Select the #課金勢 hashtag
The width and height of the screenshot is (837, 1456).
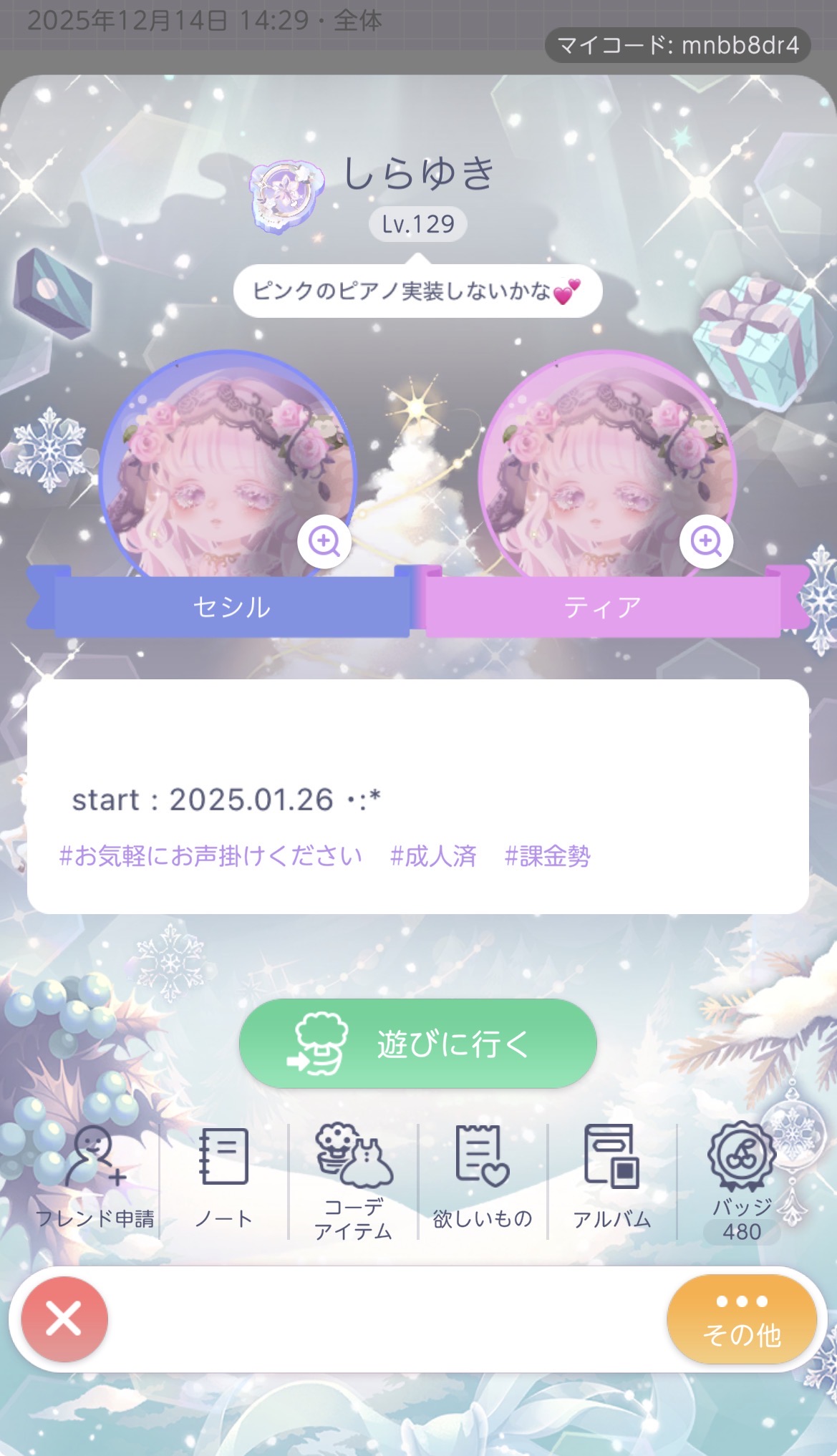pos(548,856)
